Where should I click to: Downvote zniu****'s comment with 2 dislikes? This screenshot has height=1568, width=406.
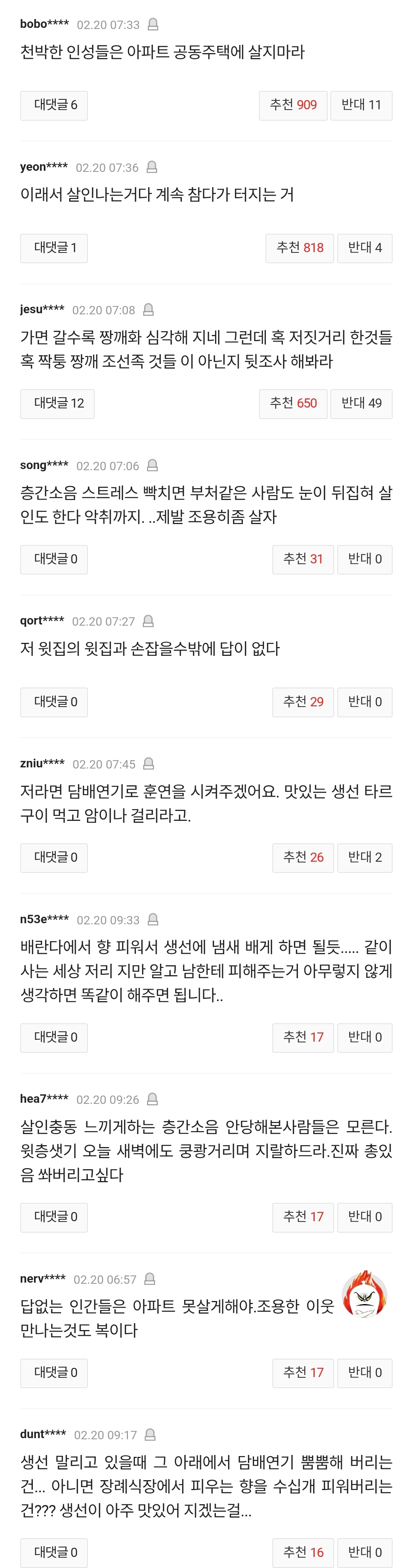pyautogui.click(x=365, y=857)
